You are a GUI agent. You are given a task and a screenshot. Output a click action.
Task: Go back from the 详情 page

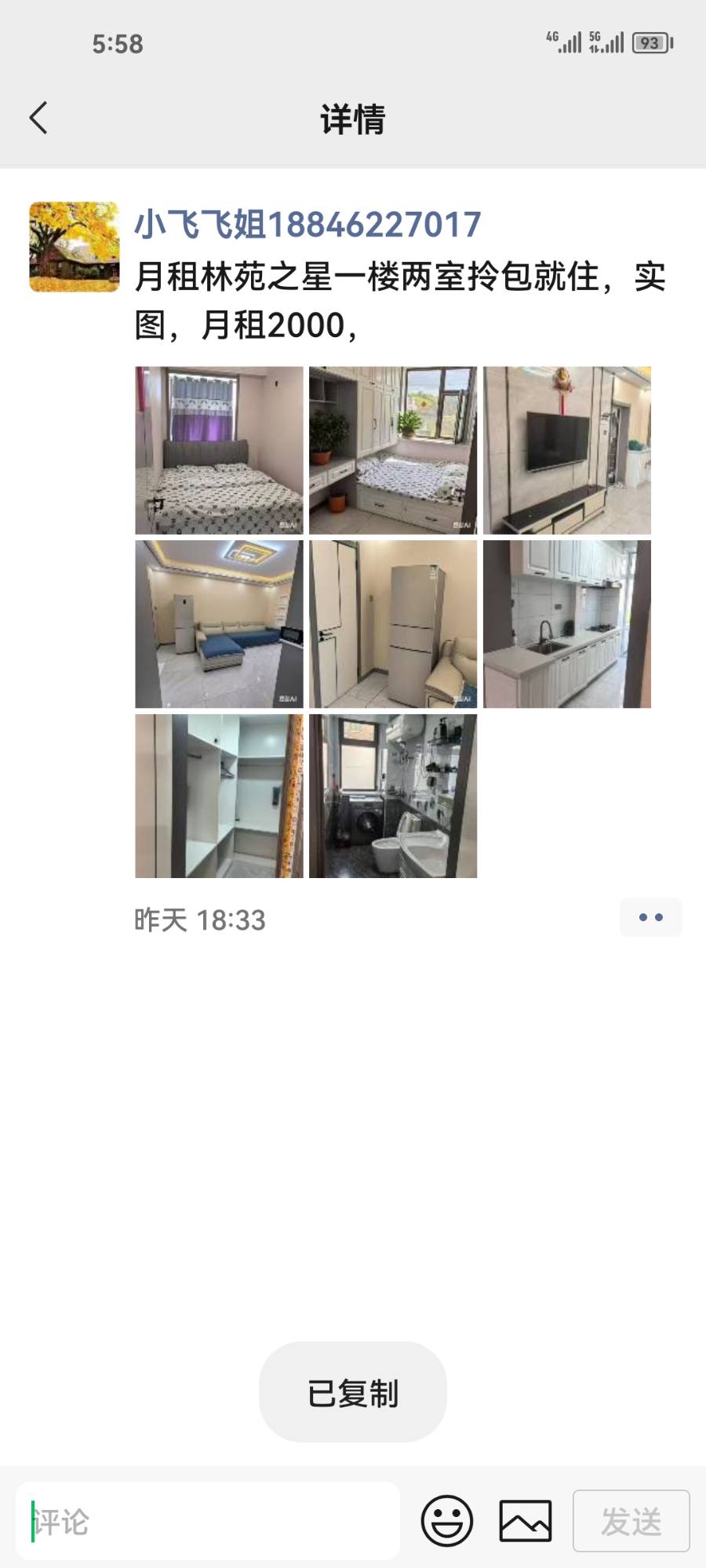(38, 118)
